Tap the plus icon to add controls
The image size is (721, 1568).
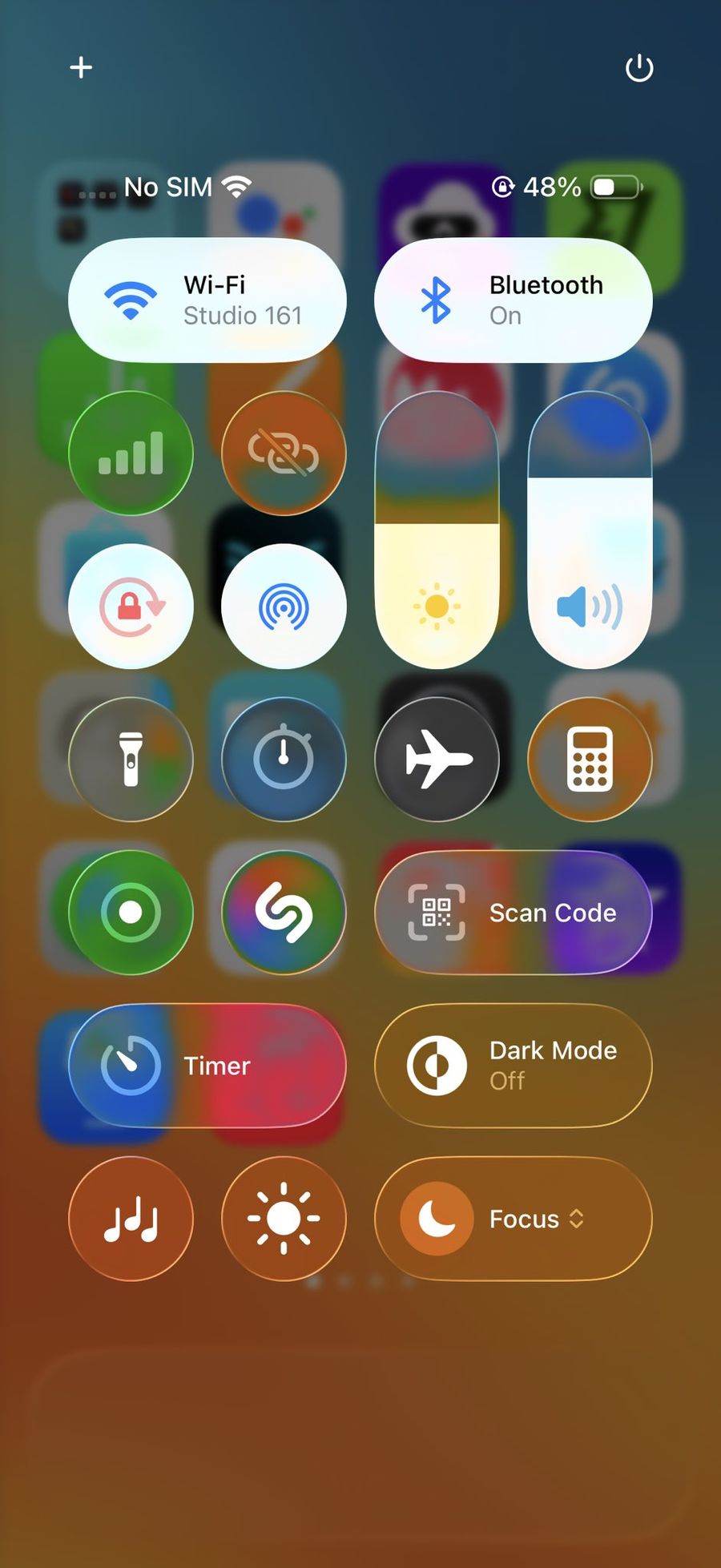coord(81,67)
